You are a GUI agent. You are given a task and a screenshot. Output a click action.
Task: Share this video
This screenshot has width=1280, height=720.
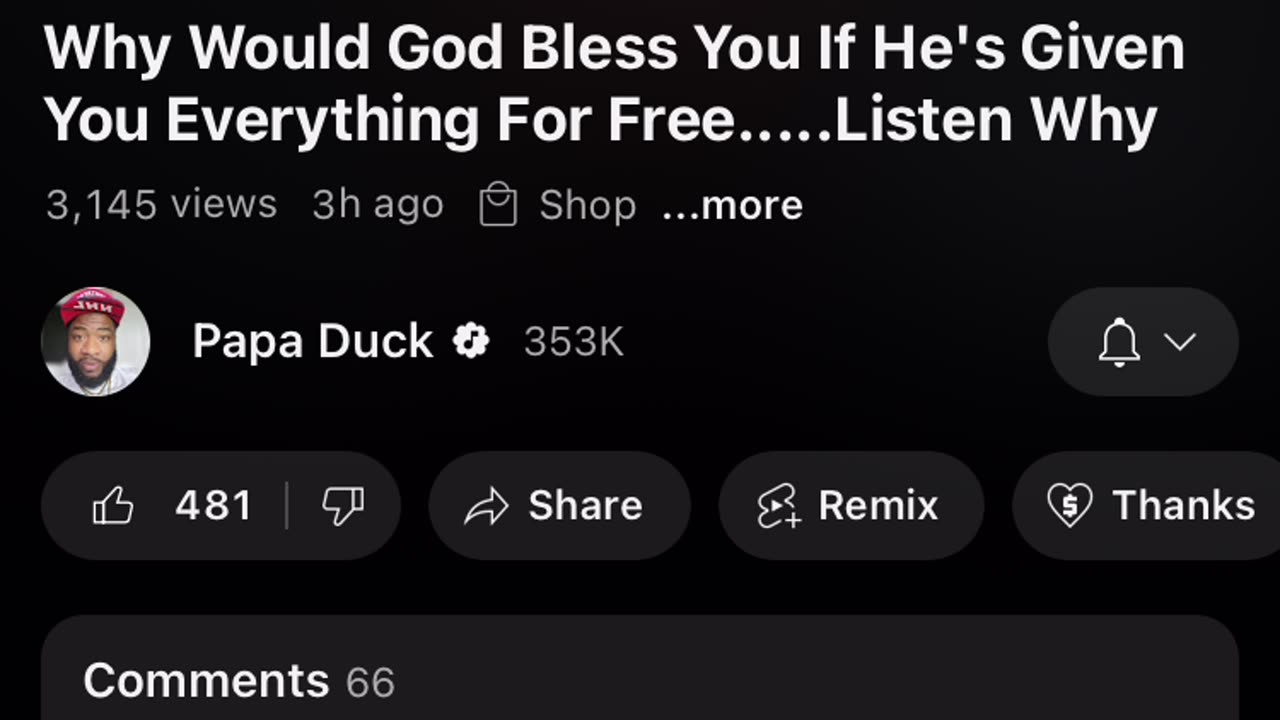point(559,505)
